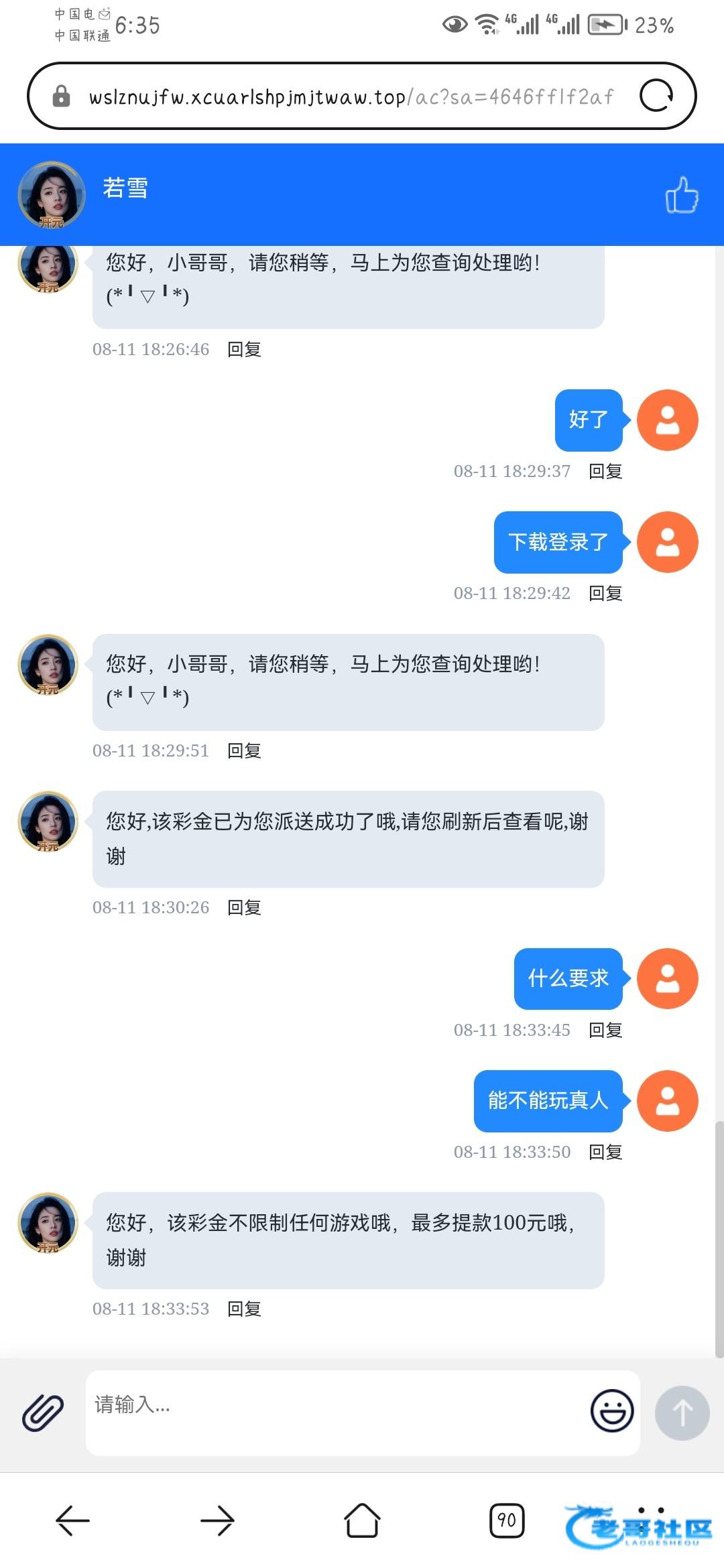Image resolution: width=724 pixels, height=1568 pixels.
Task: Reply to the 最多提款100元 message
Action: click(244, 1309)
